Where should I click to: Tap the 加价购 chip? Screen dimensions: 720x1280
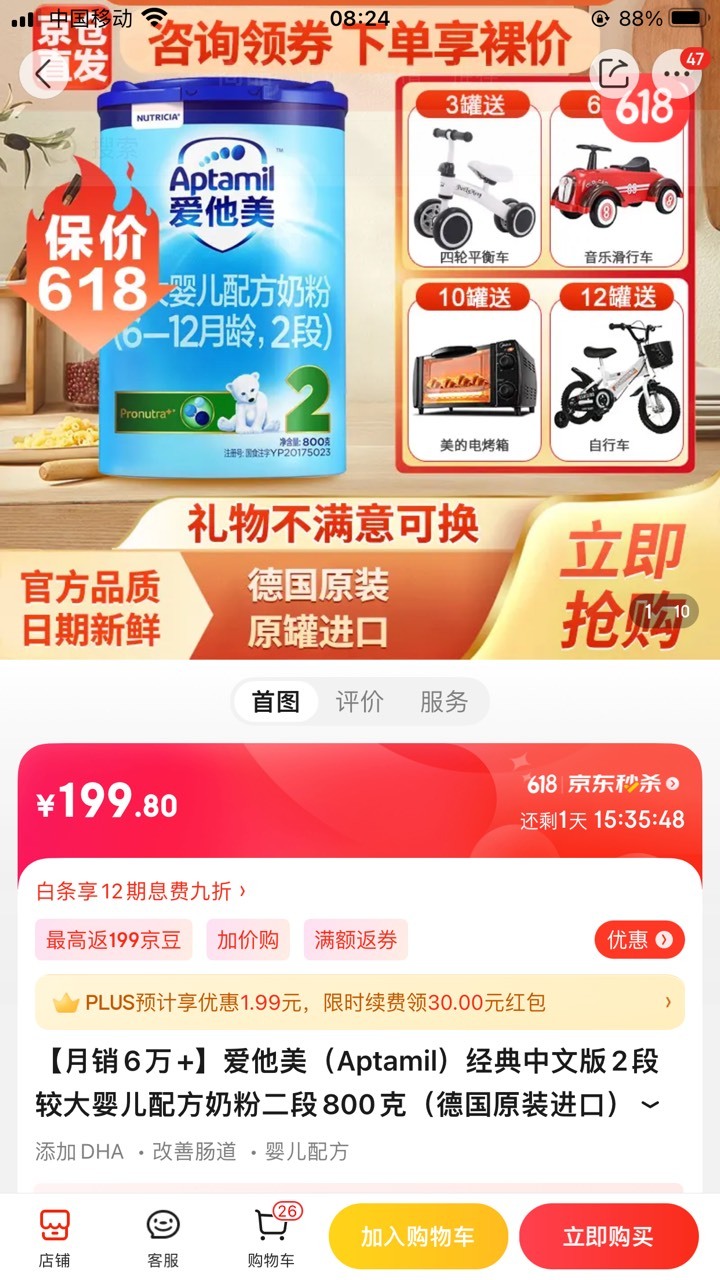pos(248,940)
